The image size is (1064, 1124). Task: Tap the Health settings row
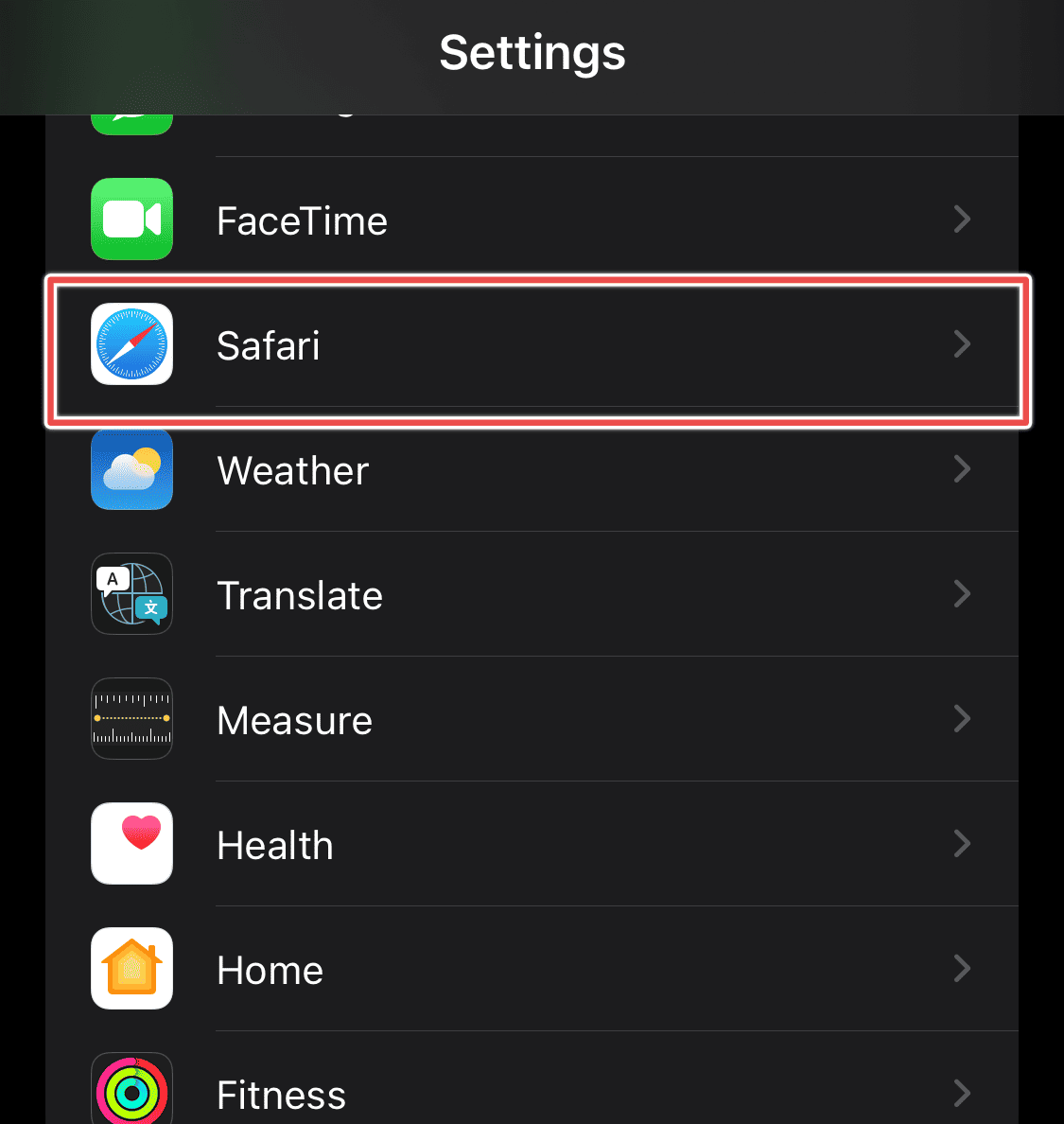[x=530, y=845]
